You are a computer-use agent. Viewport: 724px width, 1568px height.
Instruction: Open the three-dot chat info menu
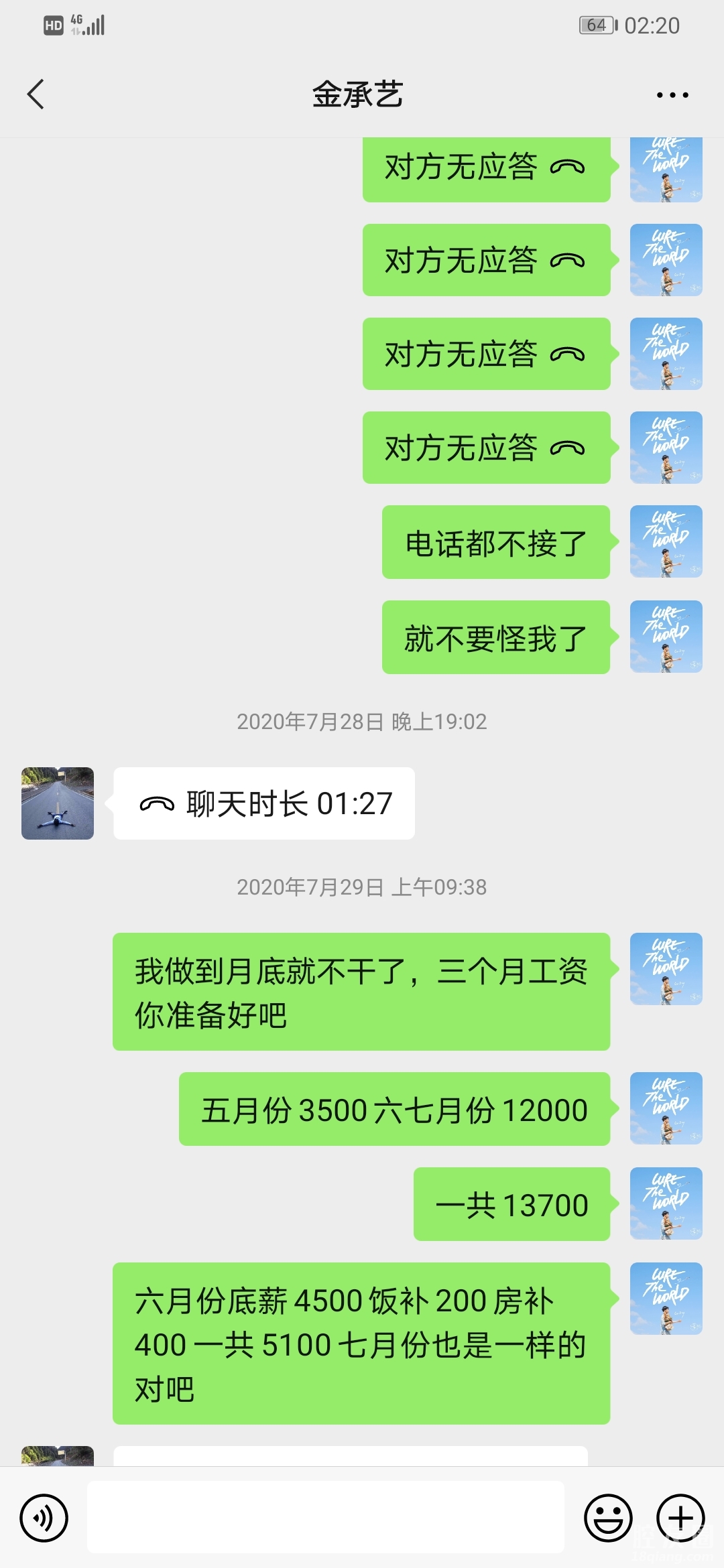point(672,95)
